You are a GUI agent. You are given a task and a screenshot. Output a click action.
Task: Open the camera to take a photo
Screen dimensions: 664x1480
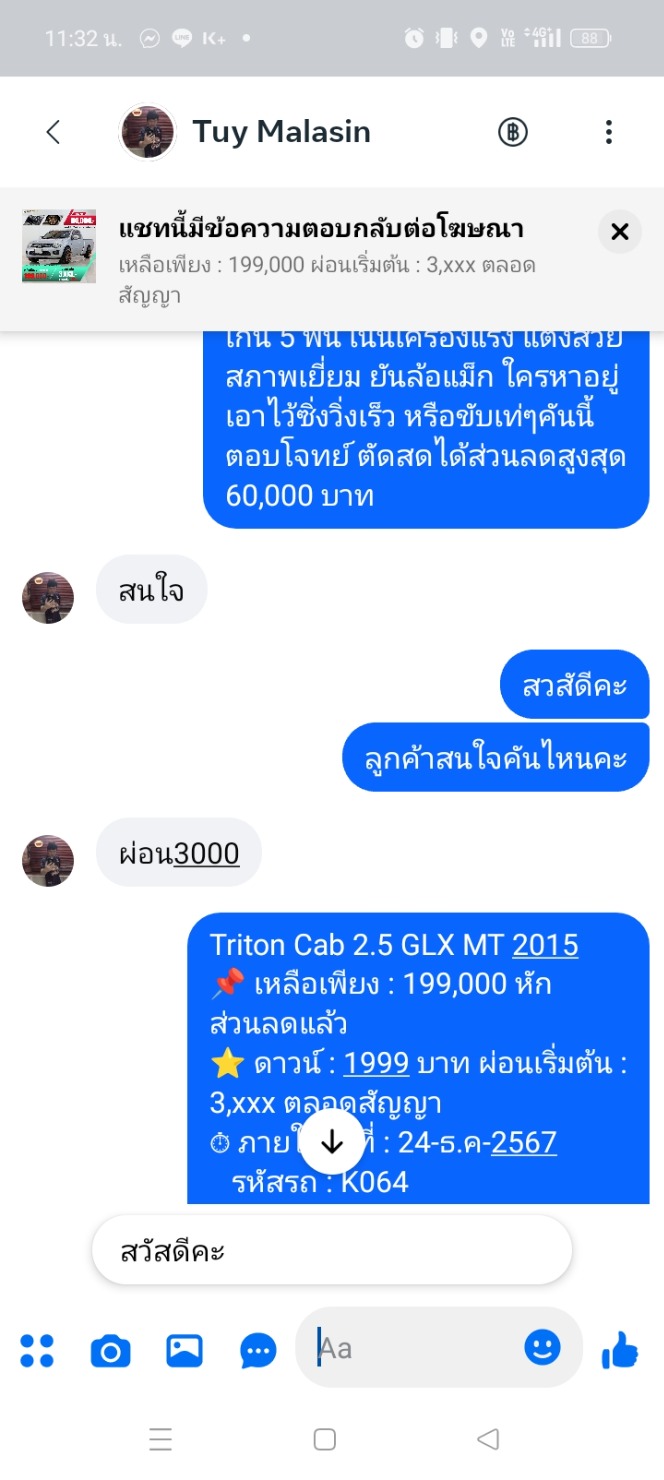(110, 1351)
